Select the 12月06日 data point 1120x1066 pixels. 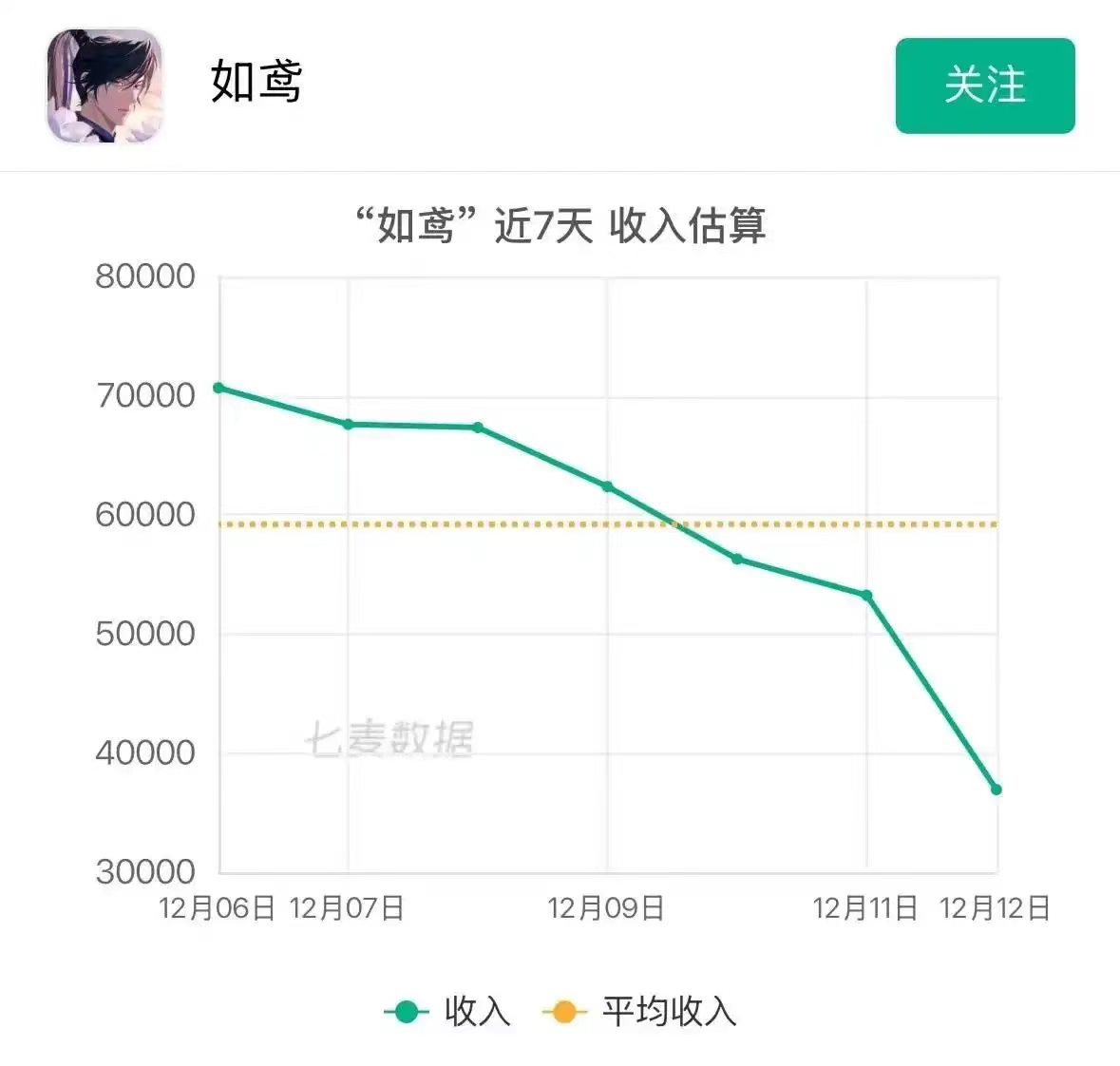click(219, 388)
